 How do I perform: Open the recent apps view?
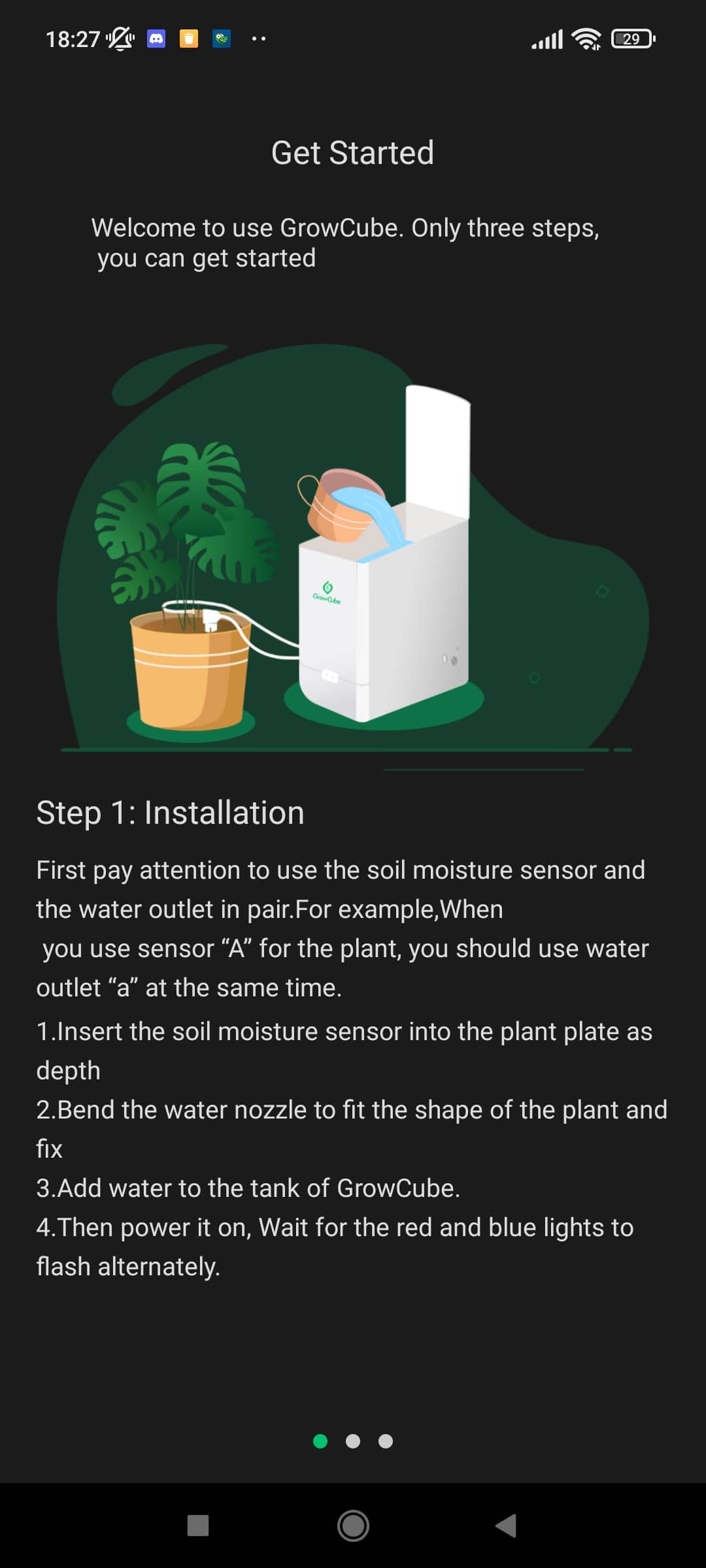tap(198, 1526)
